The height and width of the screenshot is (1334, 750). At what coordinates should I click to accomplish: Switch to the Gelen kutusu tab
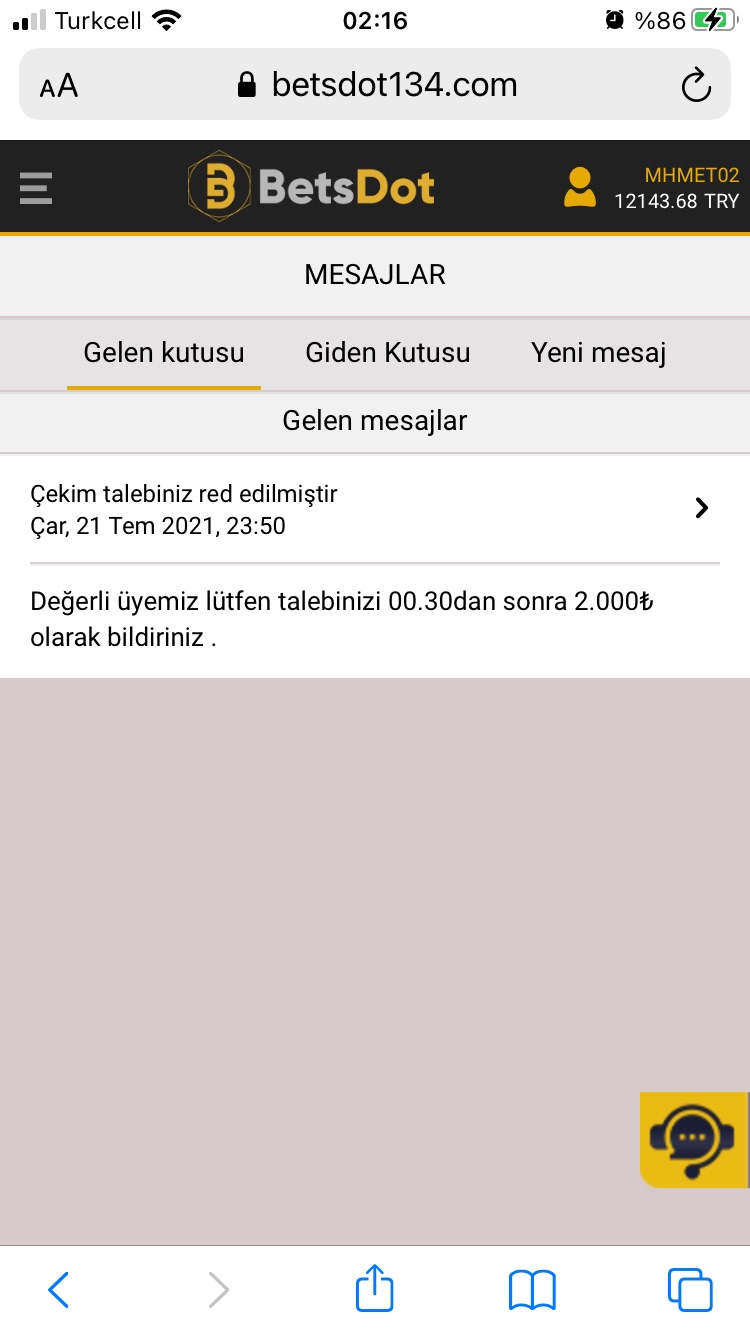pos(164,353)
